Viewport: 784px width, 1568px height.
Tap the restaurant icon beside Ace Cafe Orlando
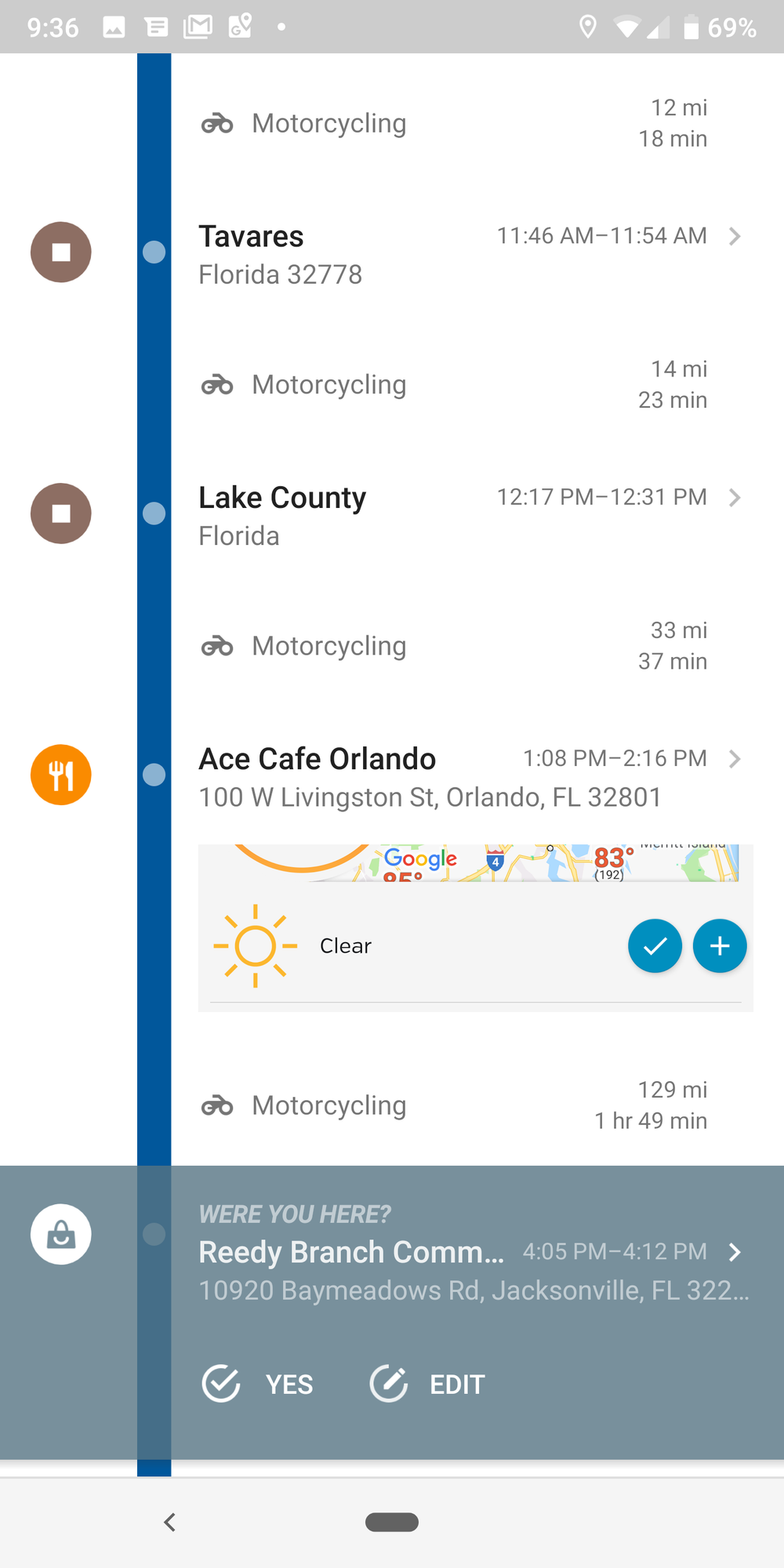(x=61, y=775)
